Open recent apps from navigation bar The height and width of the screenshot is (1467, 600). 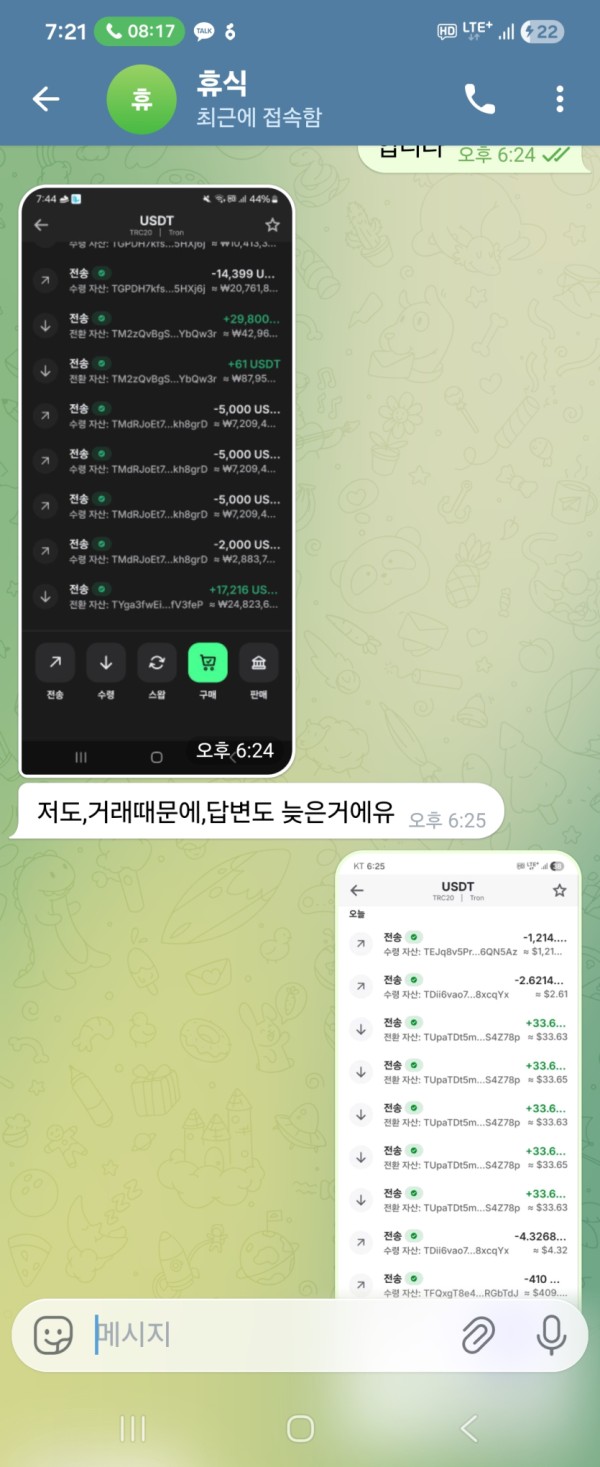tap(133, 1429)
